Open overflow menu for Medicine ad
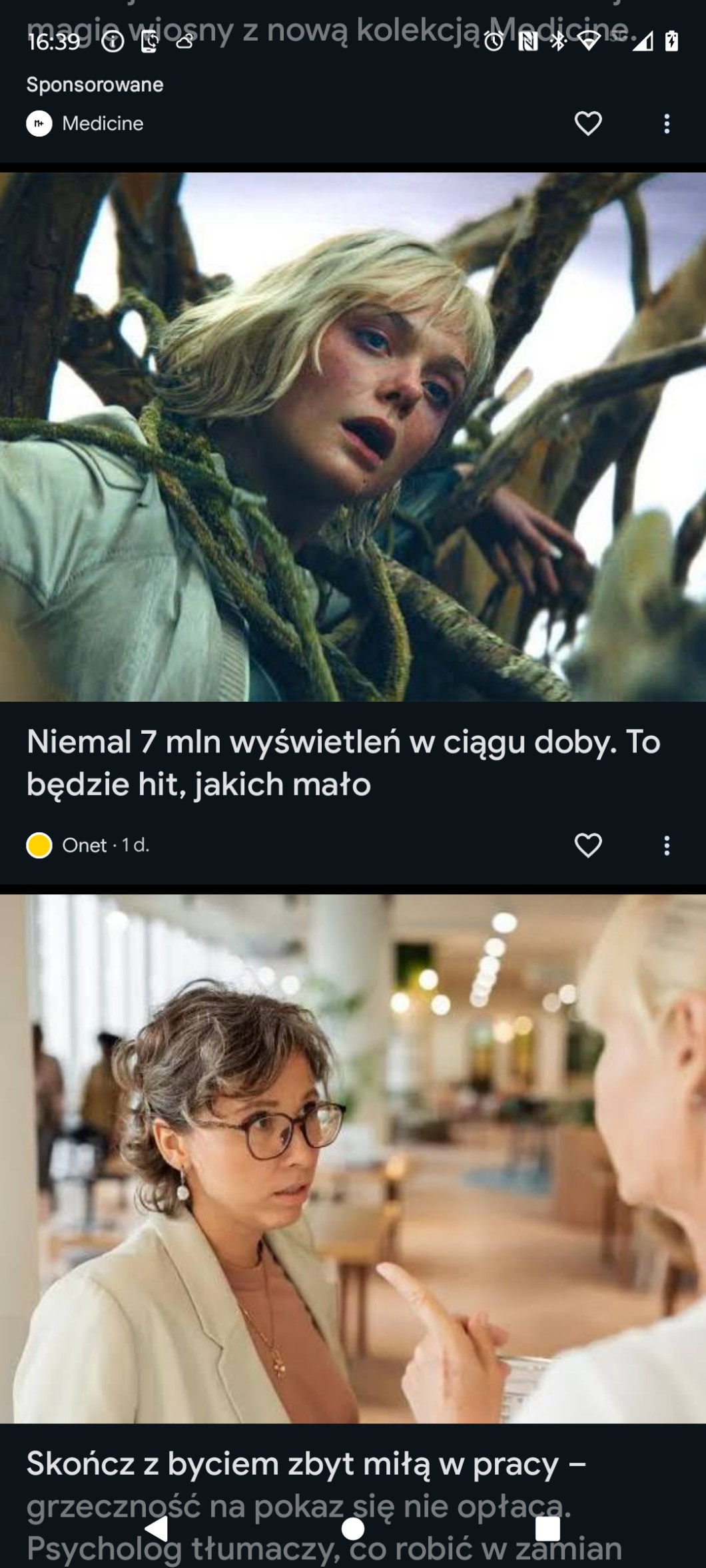Image resolution: width=706 pixels, height=1568 pixels. point(666,124)
